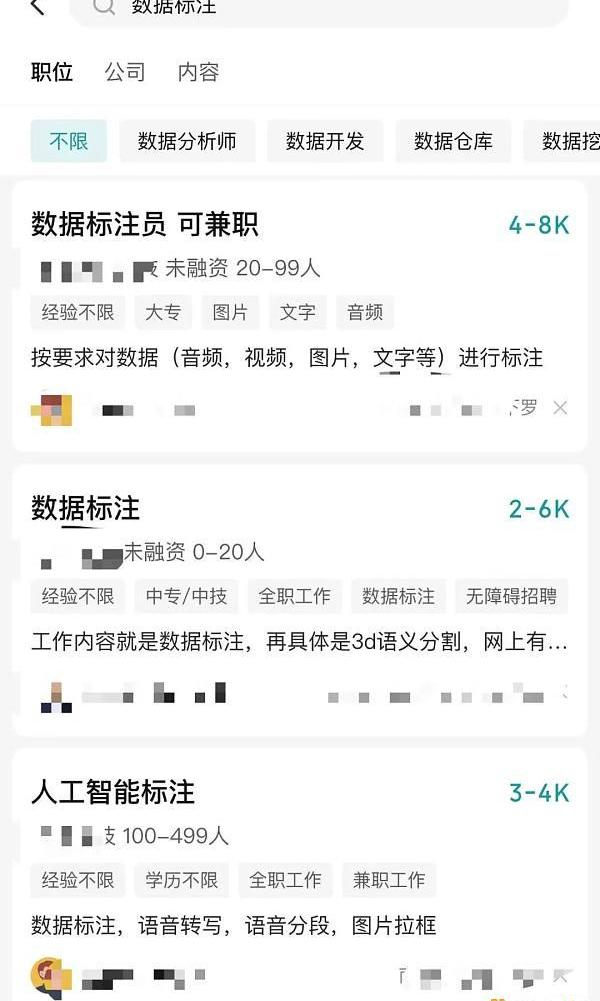Switch to the 内容 tab

pos(198,72)
